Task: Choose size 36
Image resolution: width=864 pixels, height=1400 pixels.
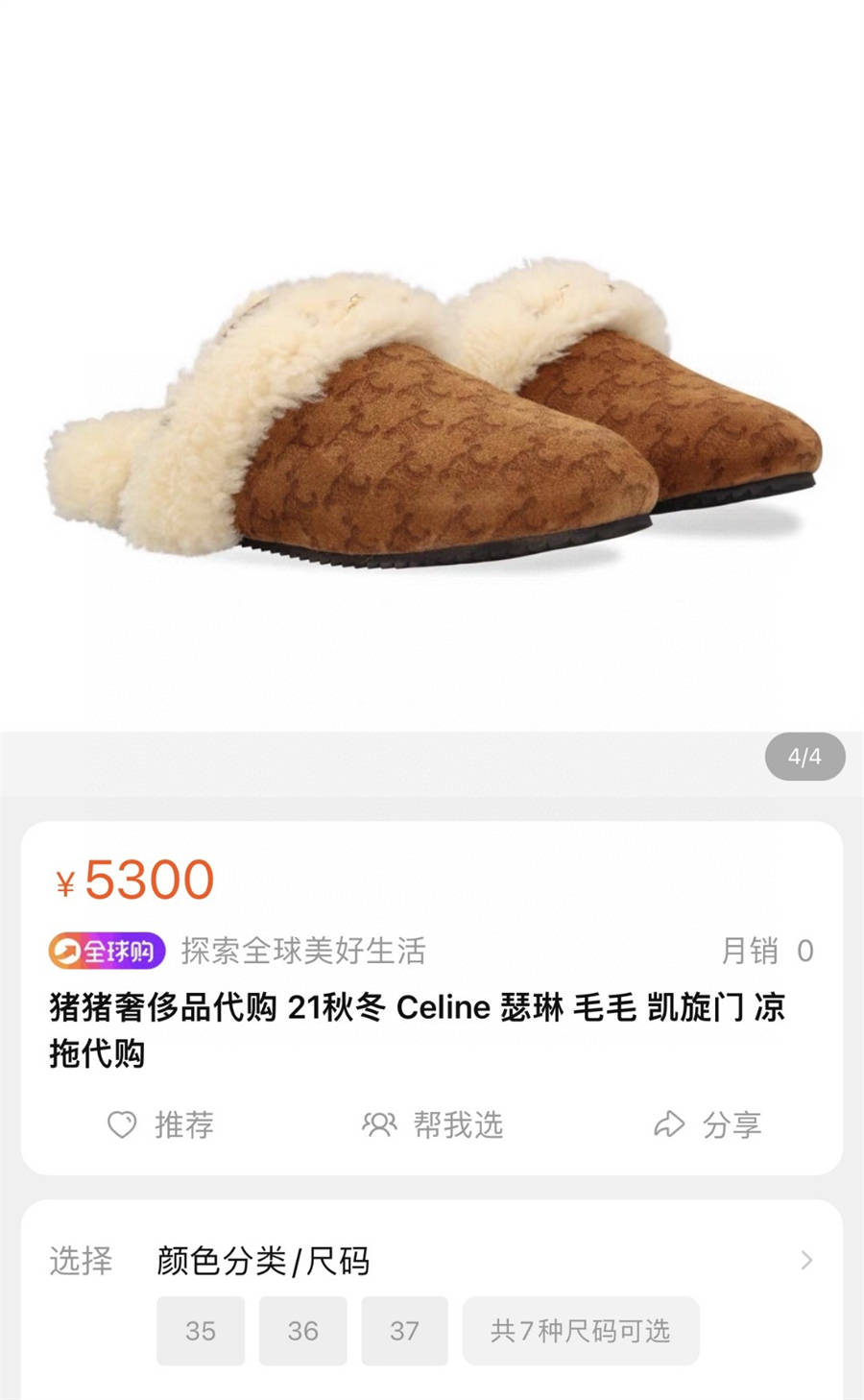Action: pos(302,1331)
